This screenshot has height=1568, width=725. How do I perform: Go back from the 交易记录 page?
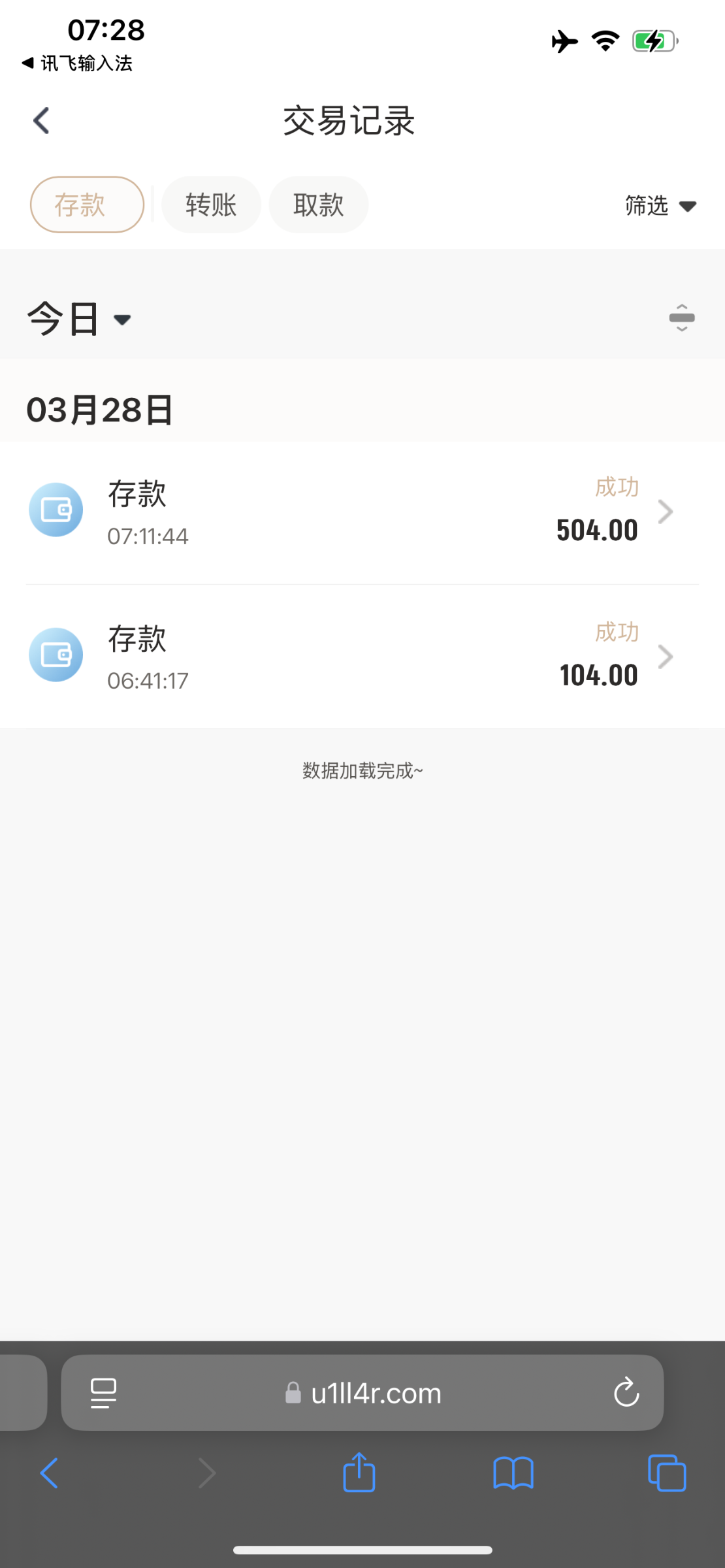coord(41,121)
